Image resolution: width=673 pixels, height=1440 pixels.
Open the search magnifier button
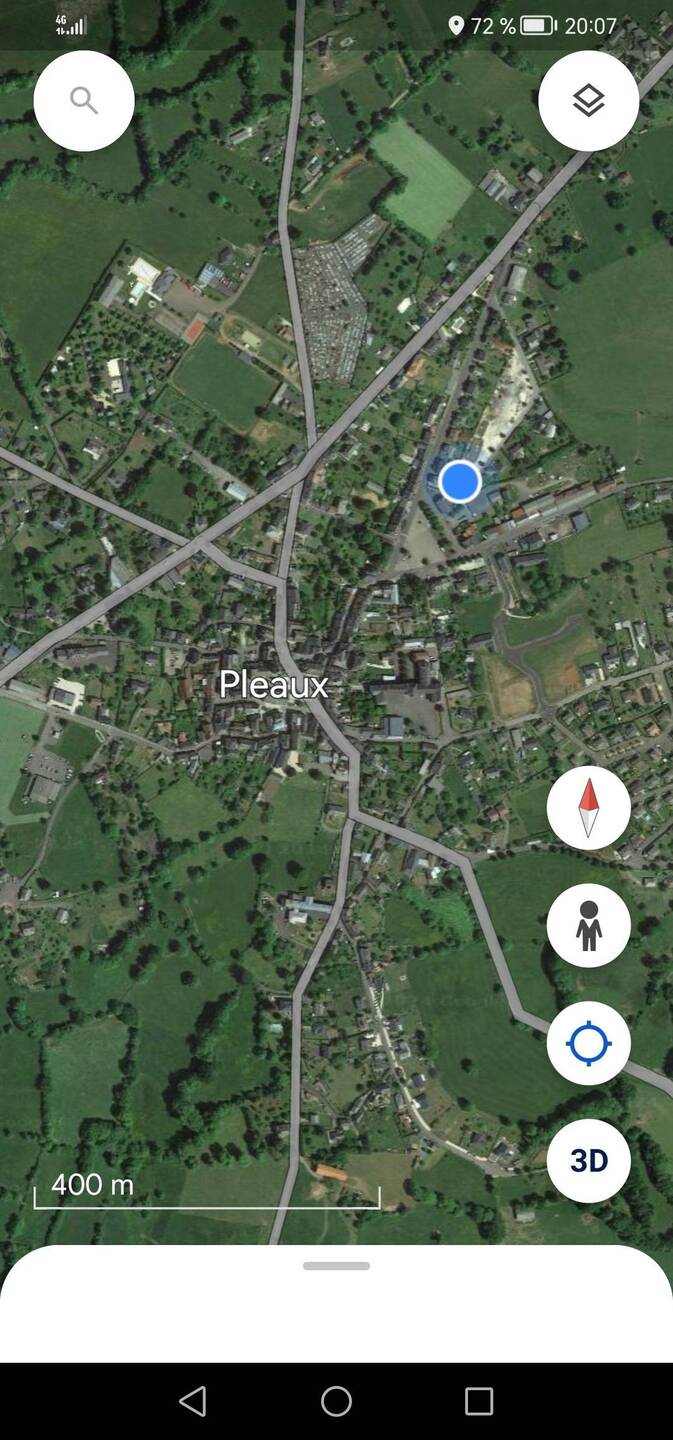pyautogui.click(x=84, y=101)
